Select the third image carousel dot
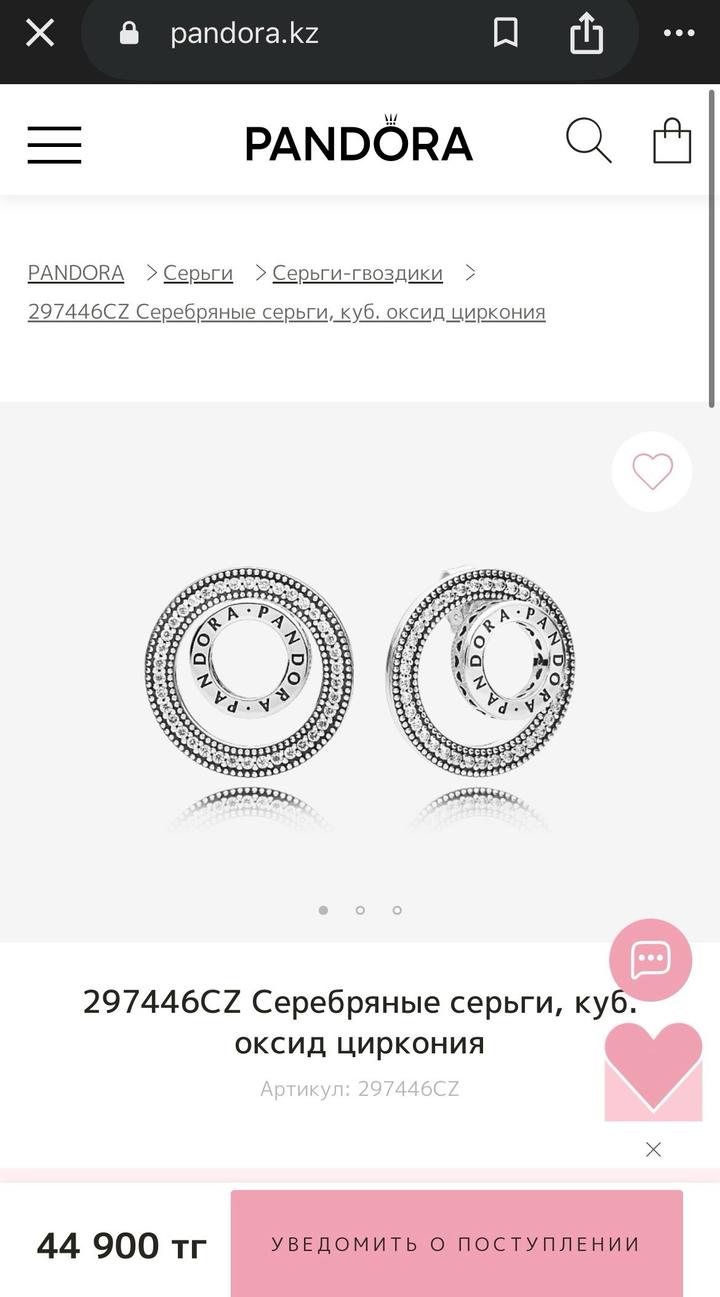This screenshot has height=1297, width=720. [397, 910]
